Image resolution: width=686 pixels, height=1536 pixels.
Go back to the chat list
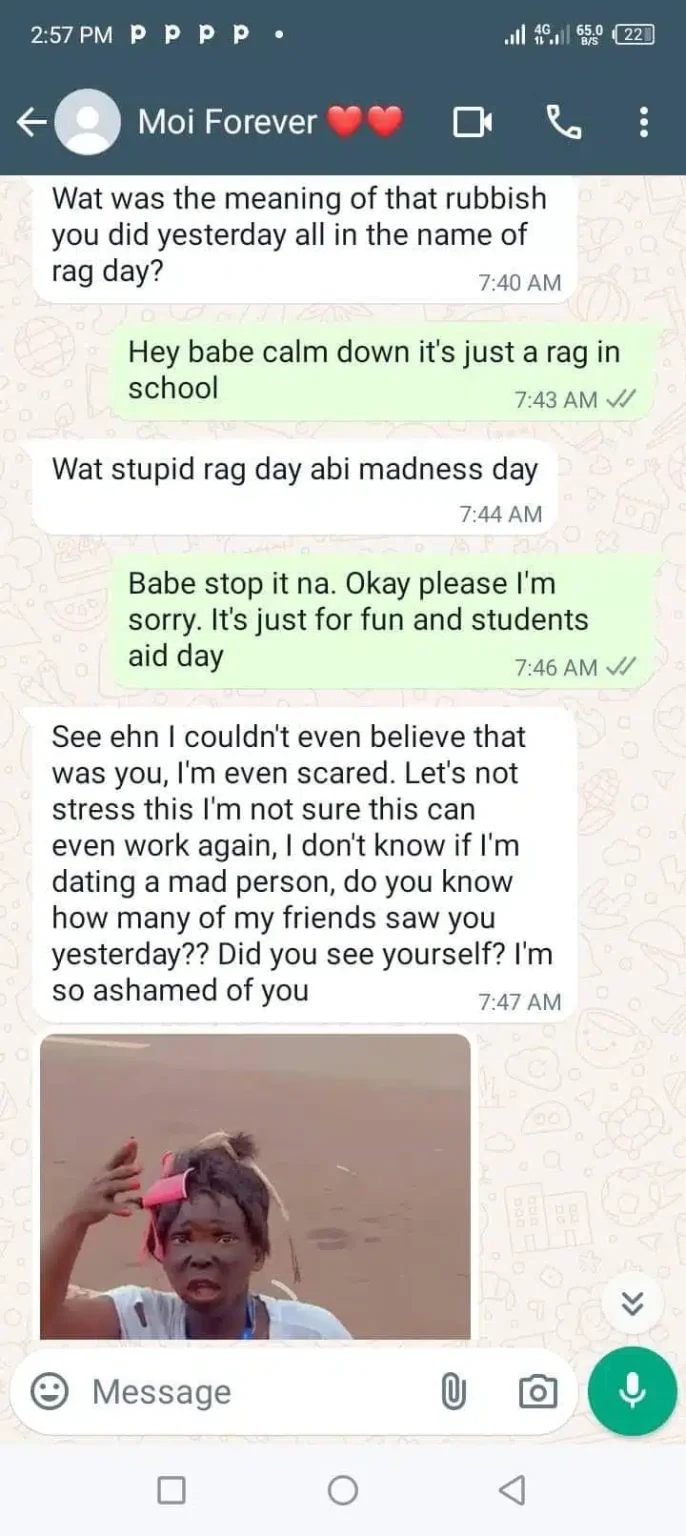(x=32, y=122)
